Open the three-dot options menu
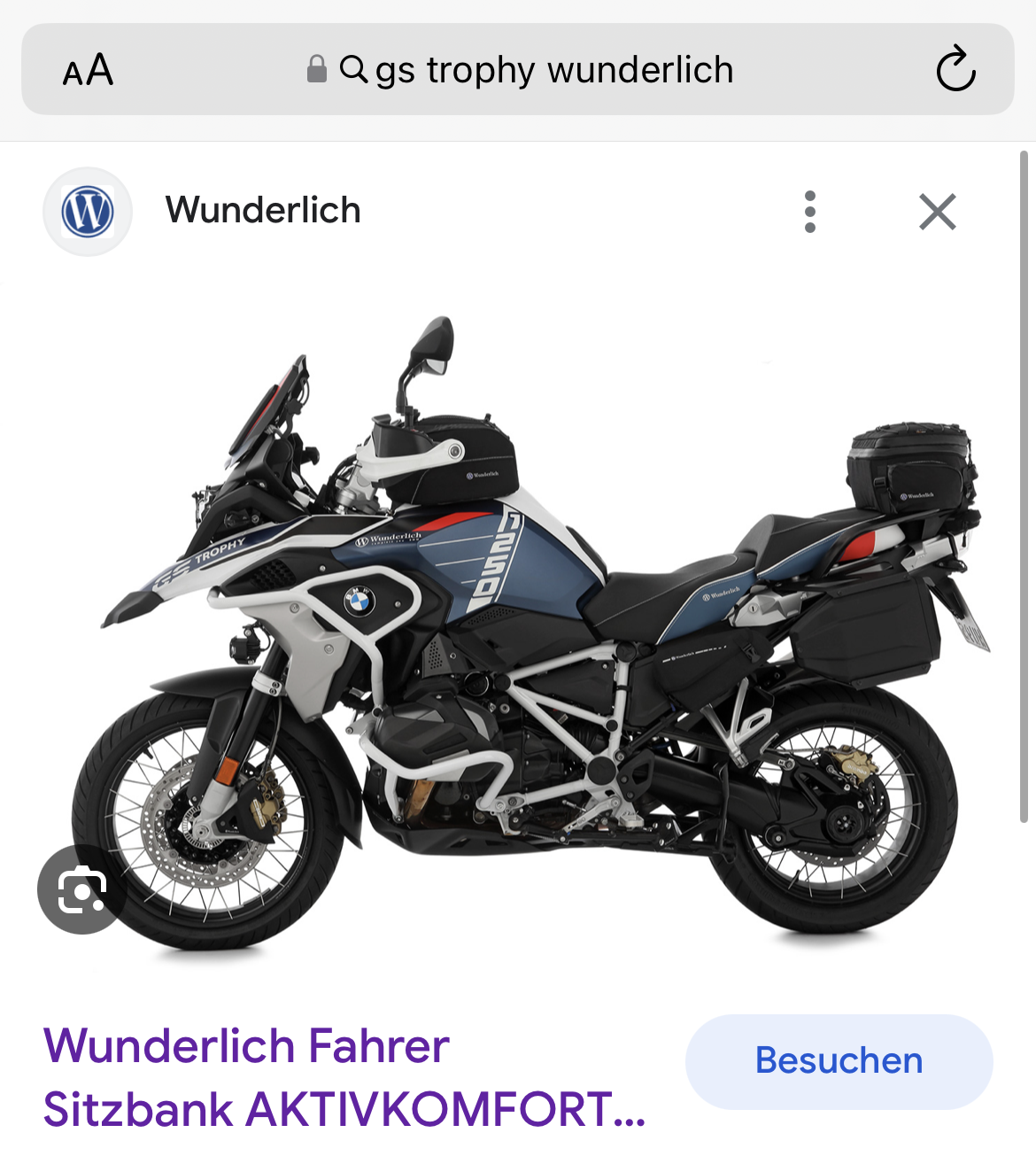1036x1164 pixels. (x=809, y=212)
